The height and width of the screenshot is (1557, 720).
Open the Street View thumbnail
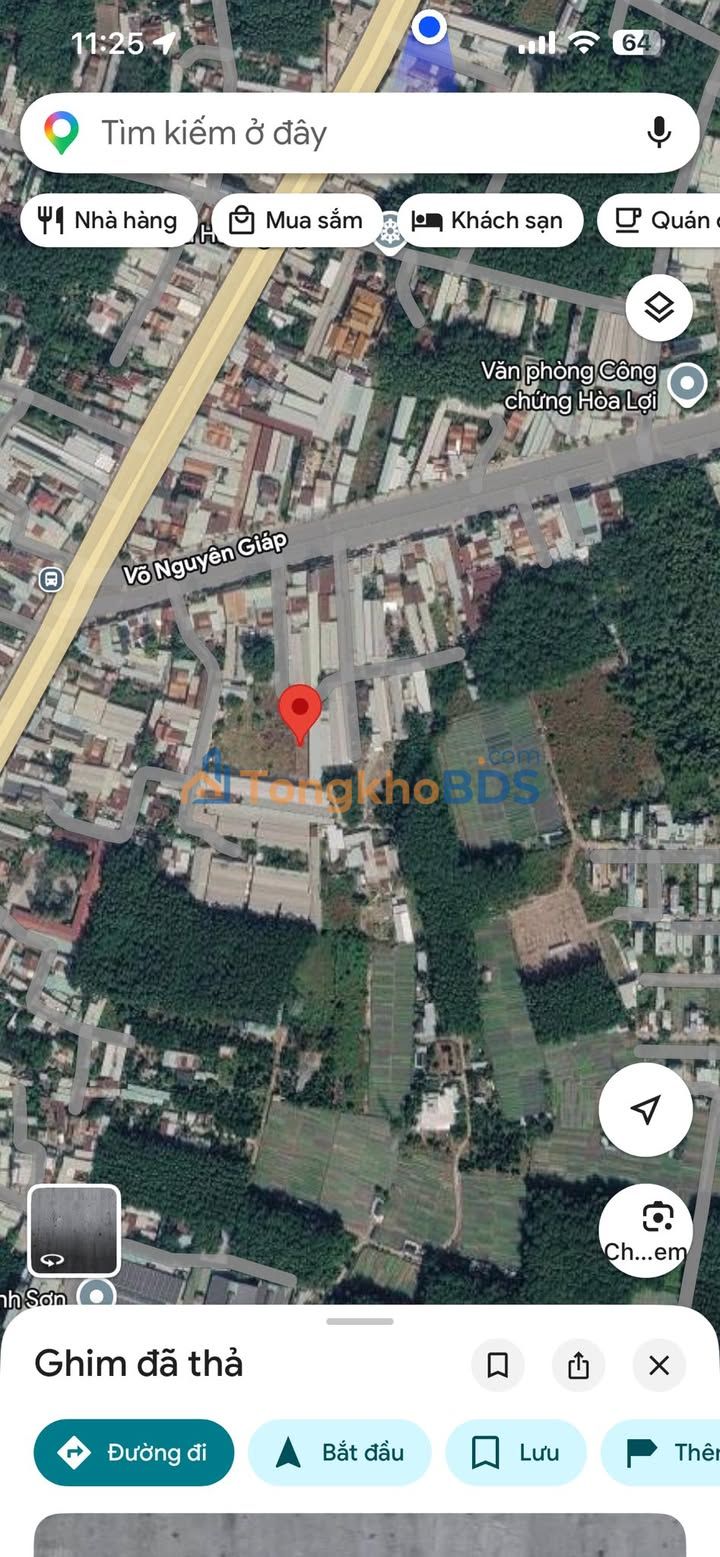(x=74, y=1231)
